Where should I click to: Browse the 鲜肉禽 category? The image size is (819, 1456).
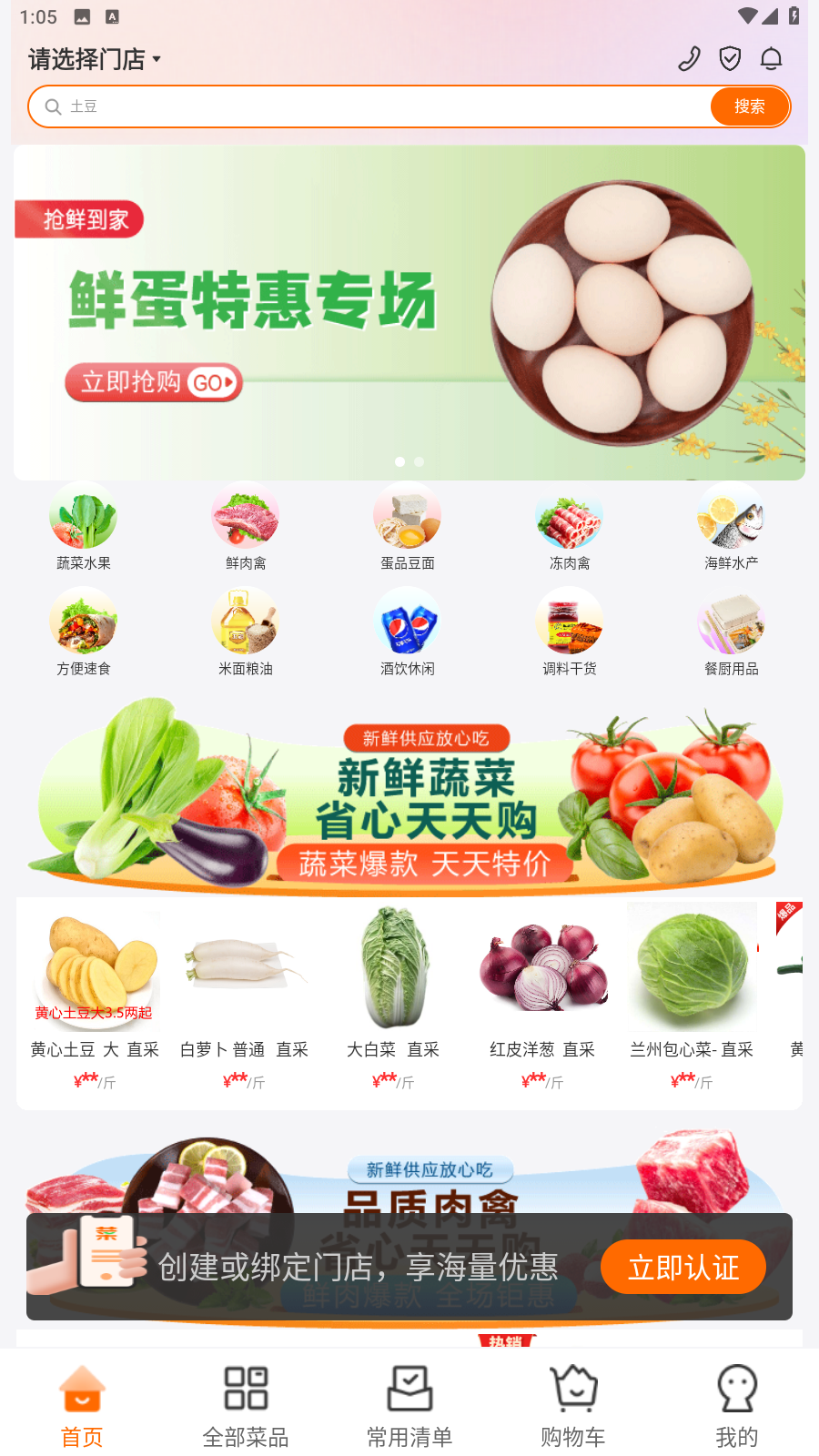click(246, 528)
